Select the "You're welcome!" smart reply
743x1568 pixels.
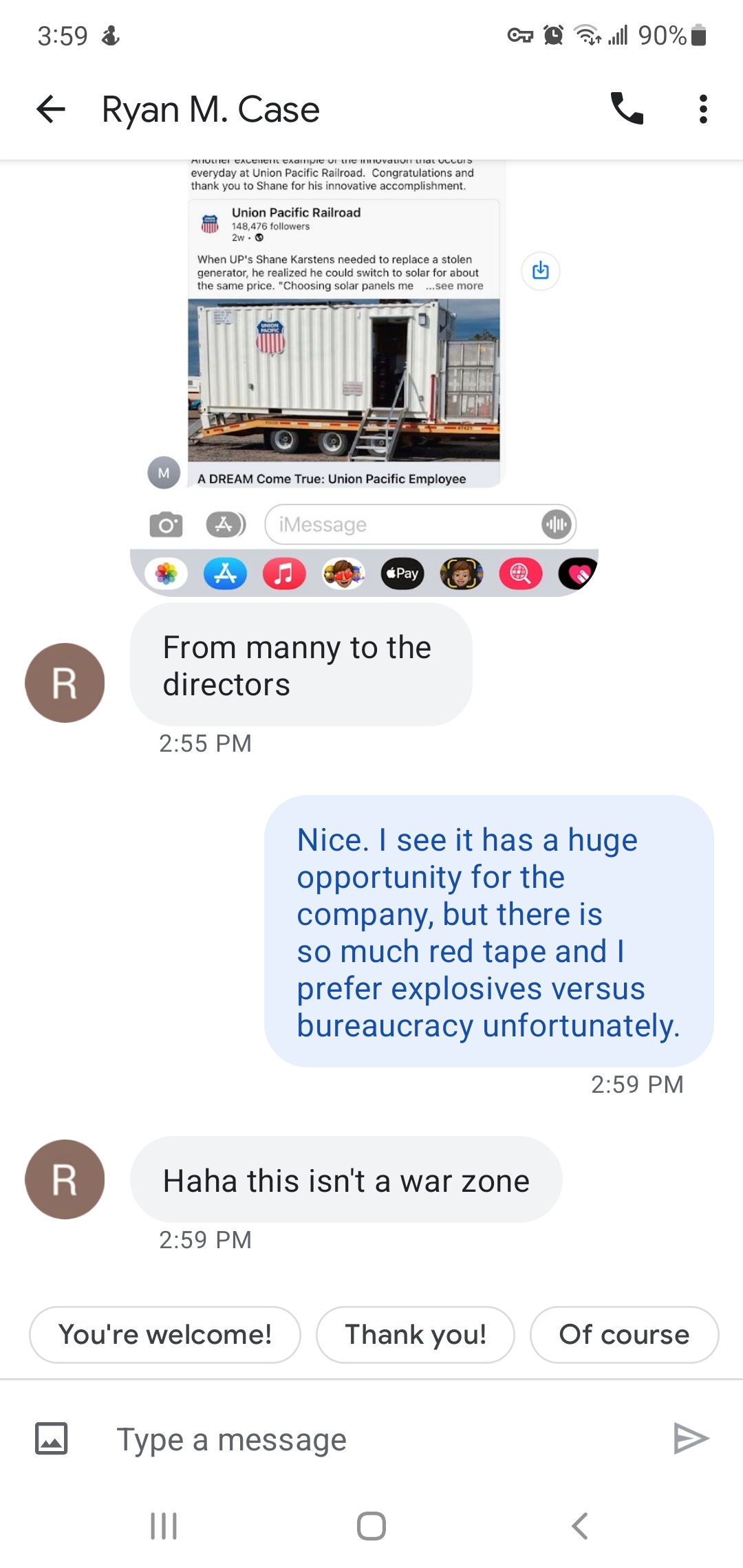165,1335
